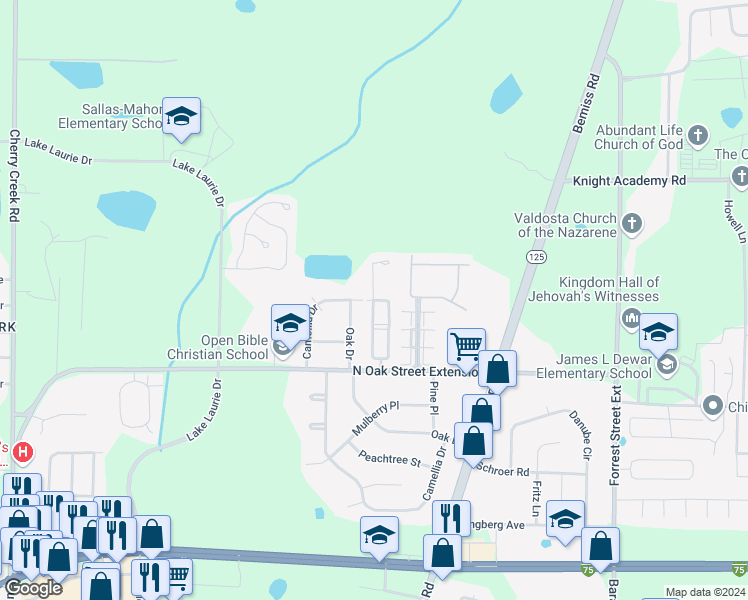Open the restaurant marker near Camellia Dr
Screen dimensions: 748x600
(451, 519)
